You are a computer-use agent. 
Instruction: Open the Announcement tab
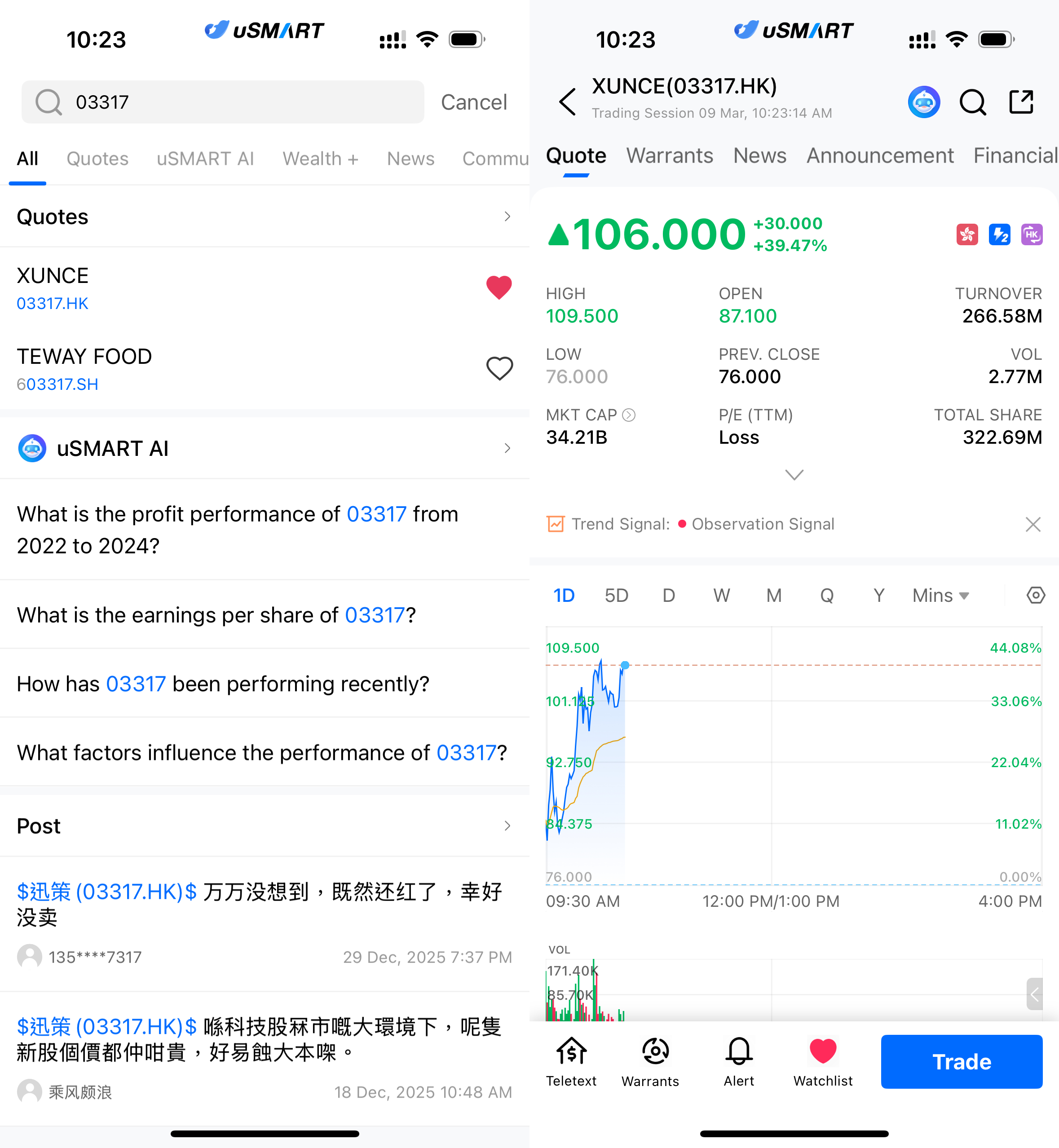(880, 156)
